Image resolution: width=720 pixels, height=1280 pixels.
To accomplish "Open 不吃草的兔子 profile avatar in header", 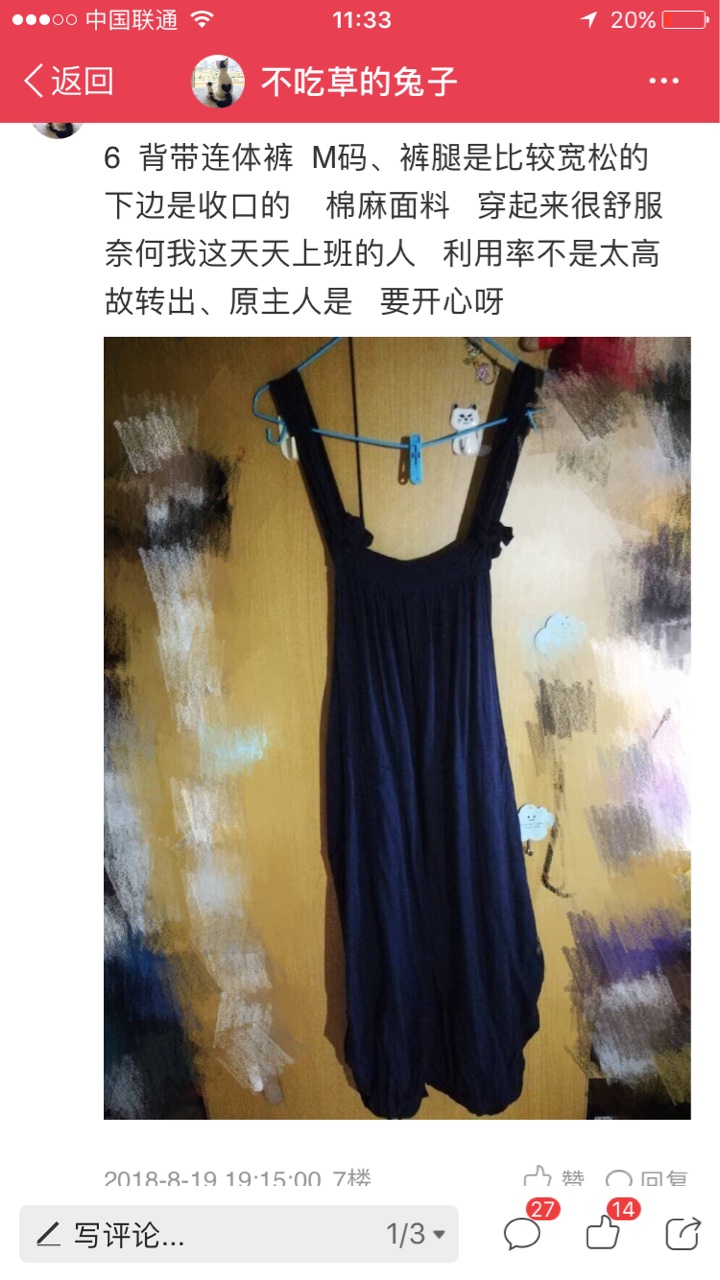I will click(218, 81).
